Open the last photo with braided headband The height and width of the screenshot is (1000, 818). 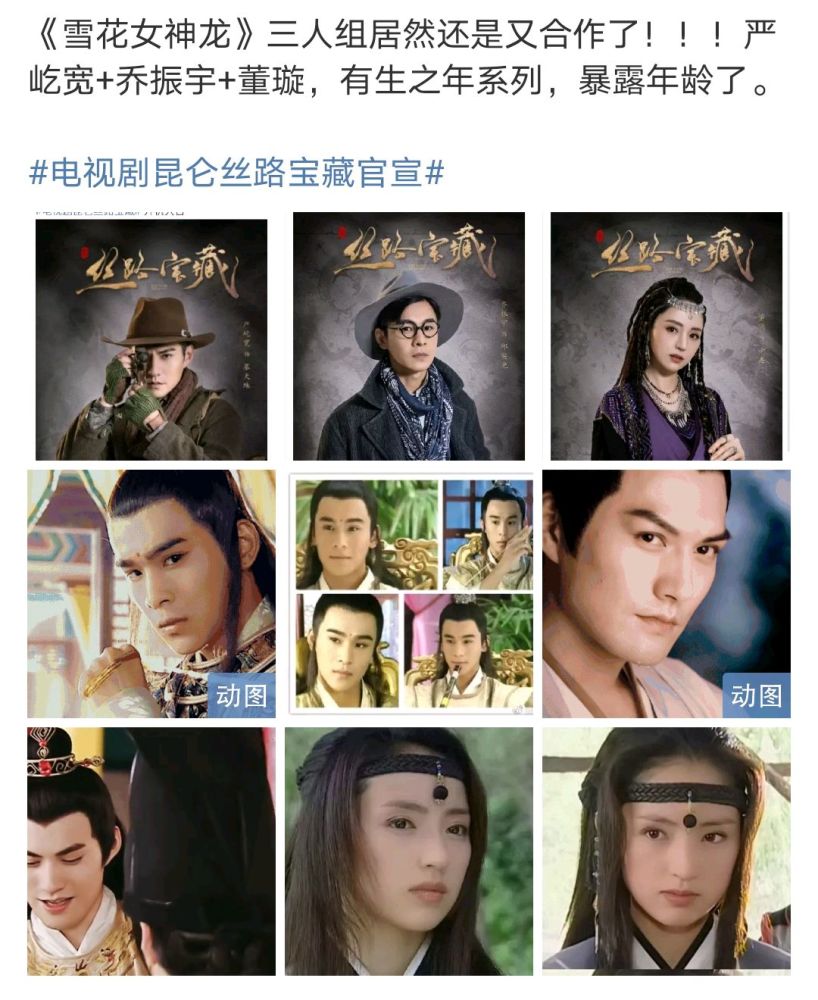[x=666, y=851]
